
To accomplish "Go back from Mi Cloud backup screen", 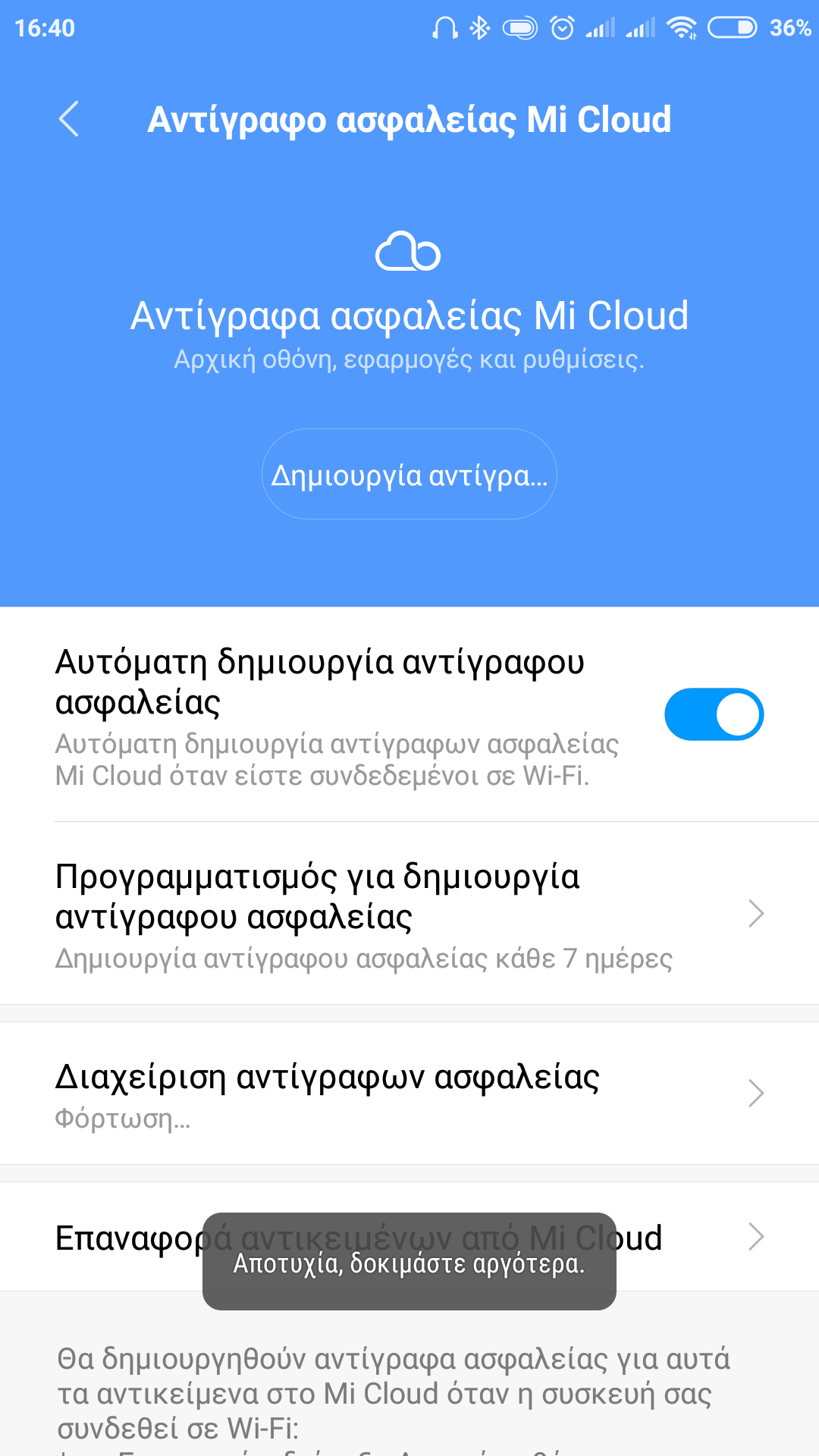I will pyautogui.click(x=69, y=119).
